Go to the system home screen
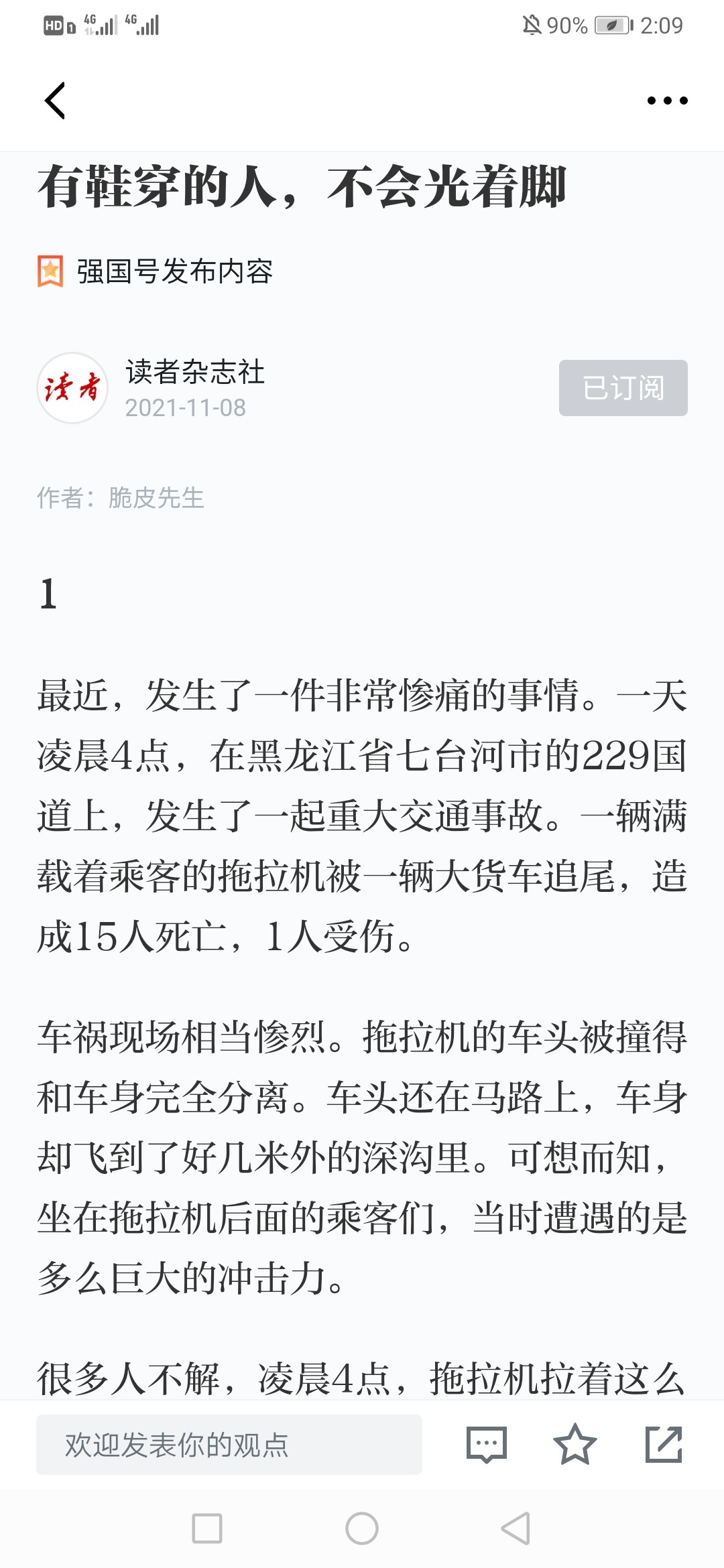Image resolution: width=724 pixels, height=1568 pixels. point(362,1528)
